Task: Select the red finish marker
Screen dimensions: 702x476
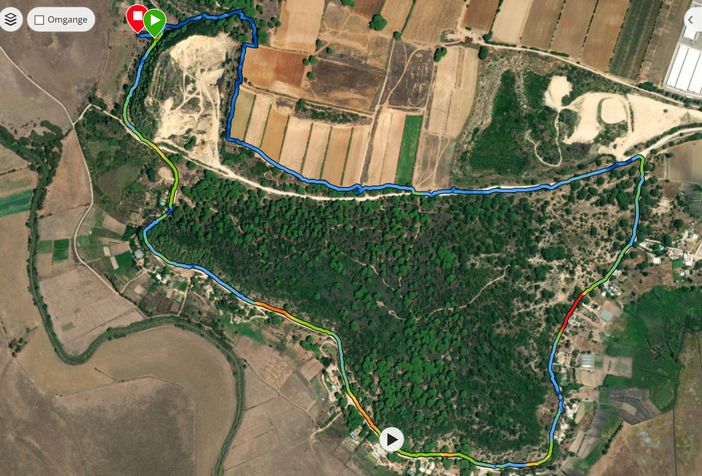Action: pyautogui.click(x=136, y=15)
